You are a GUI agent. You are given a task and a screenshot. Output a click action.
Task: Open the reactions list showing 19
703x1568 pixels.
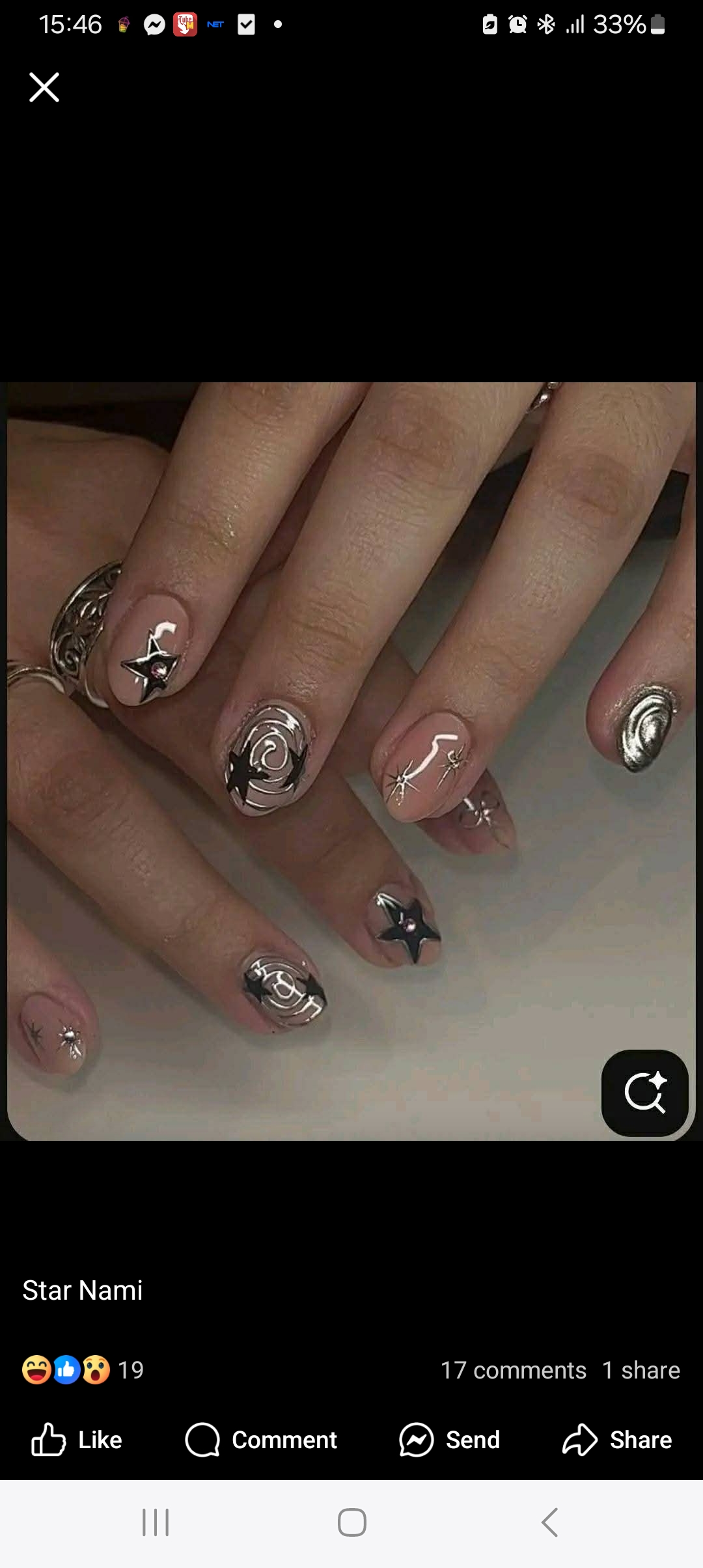coord(83,1370)
